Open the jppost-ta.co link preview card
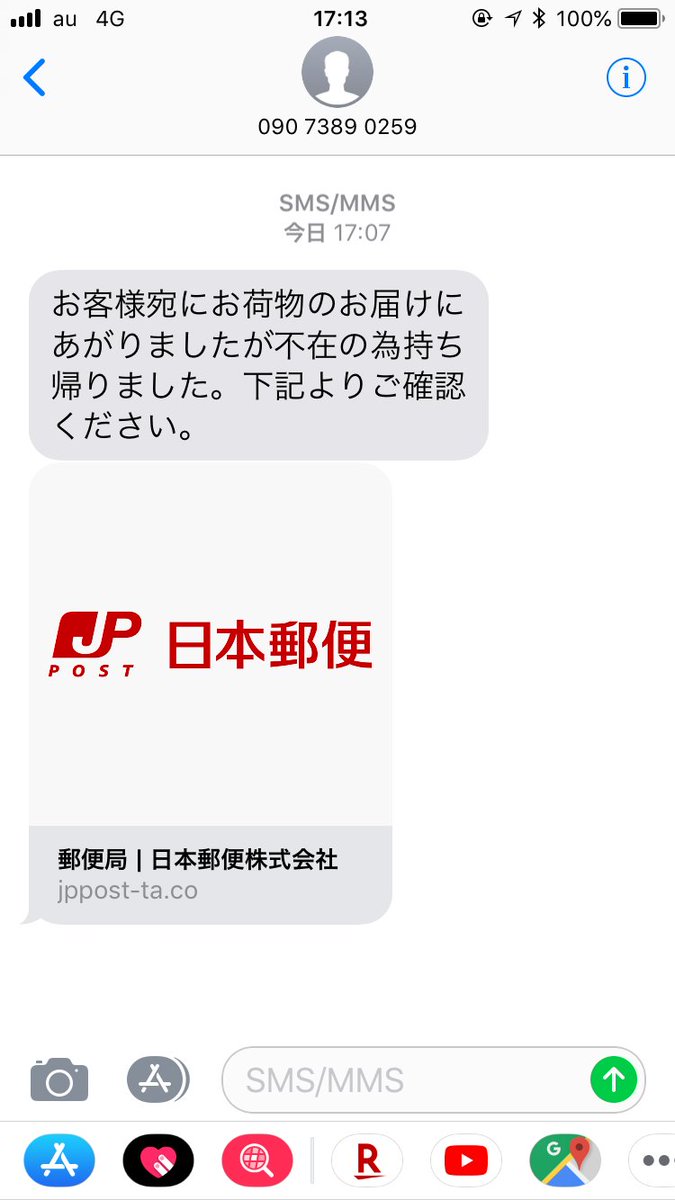675x1200 pixels. coord(210,692)
